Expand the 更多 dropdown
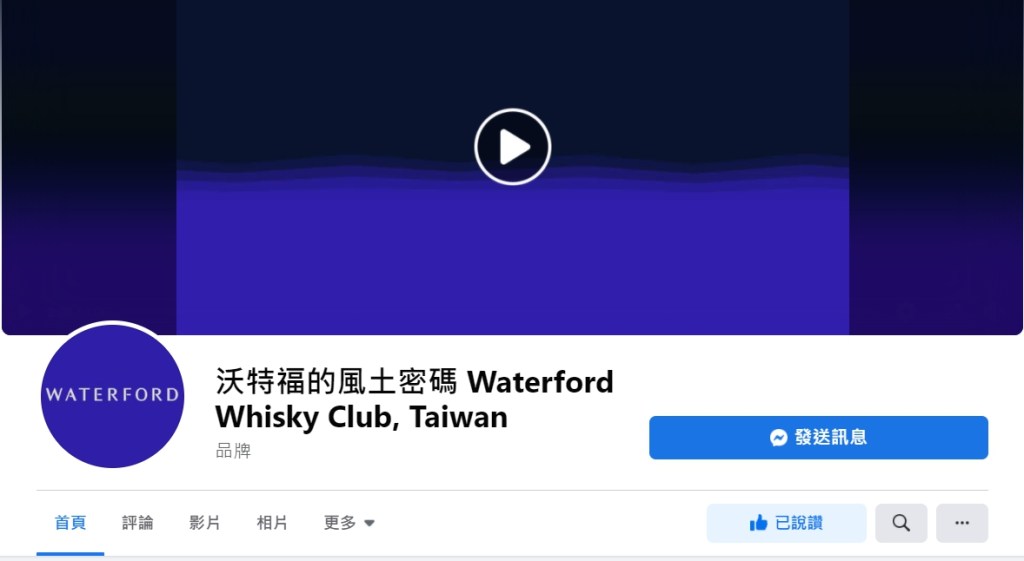 349,523
